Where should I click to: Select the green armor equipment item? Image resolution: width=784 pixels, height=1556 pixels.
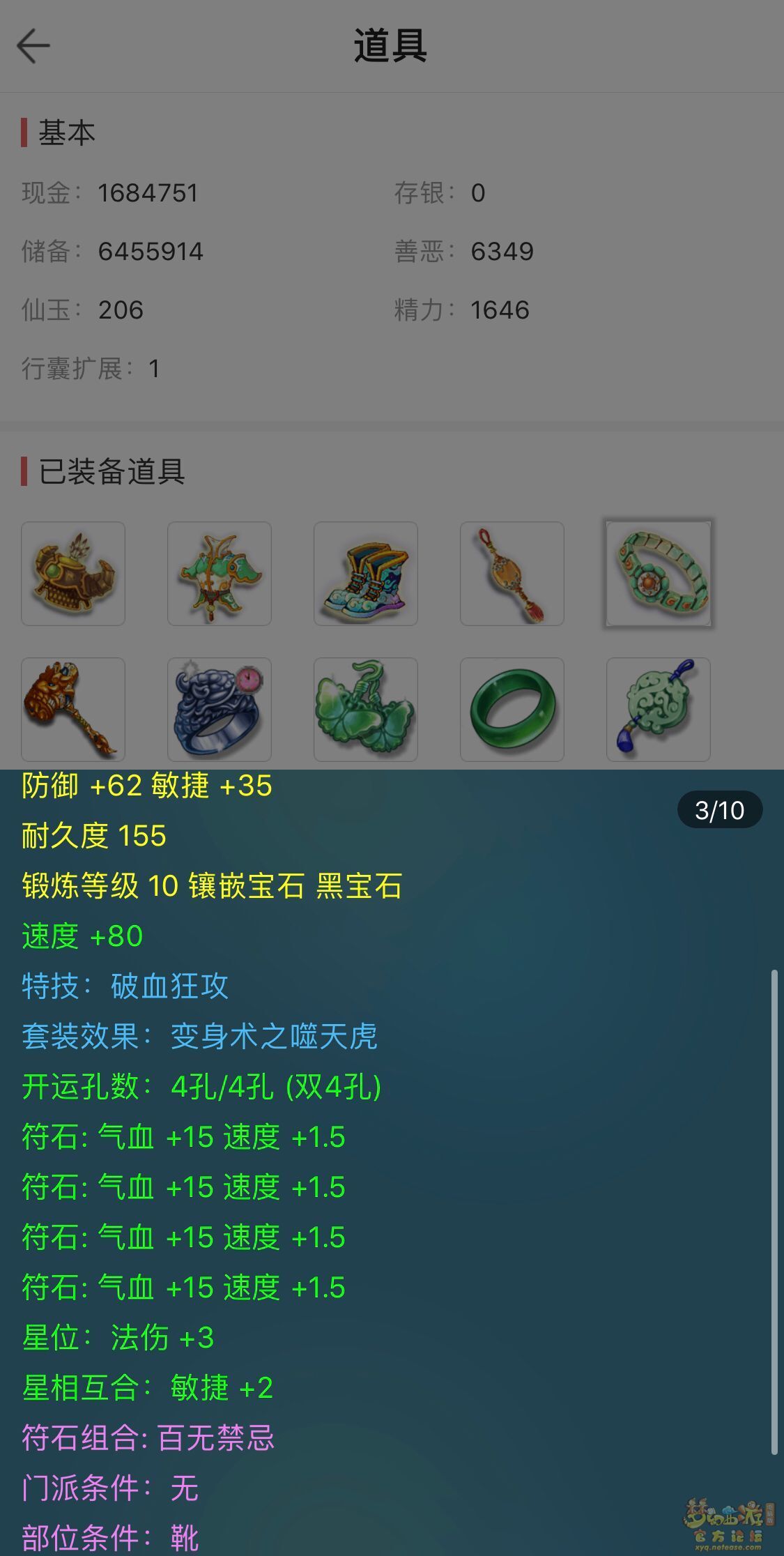point(220,573)
